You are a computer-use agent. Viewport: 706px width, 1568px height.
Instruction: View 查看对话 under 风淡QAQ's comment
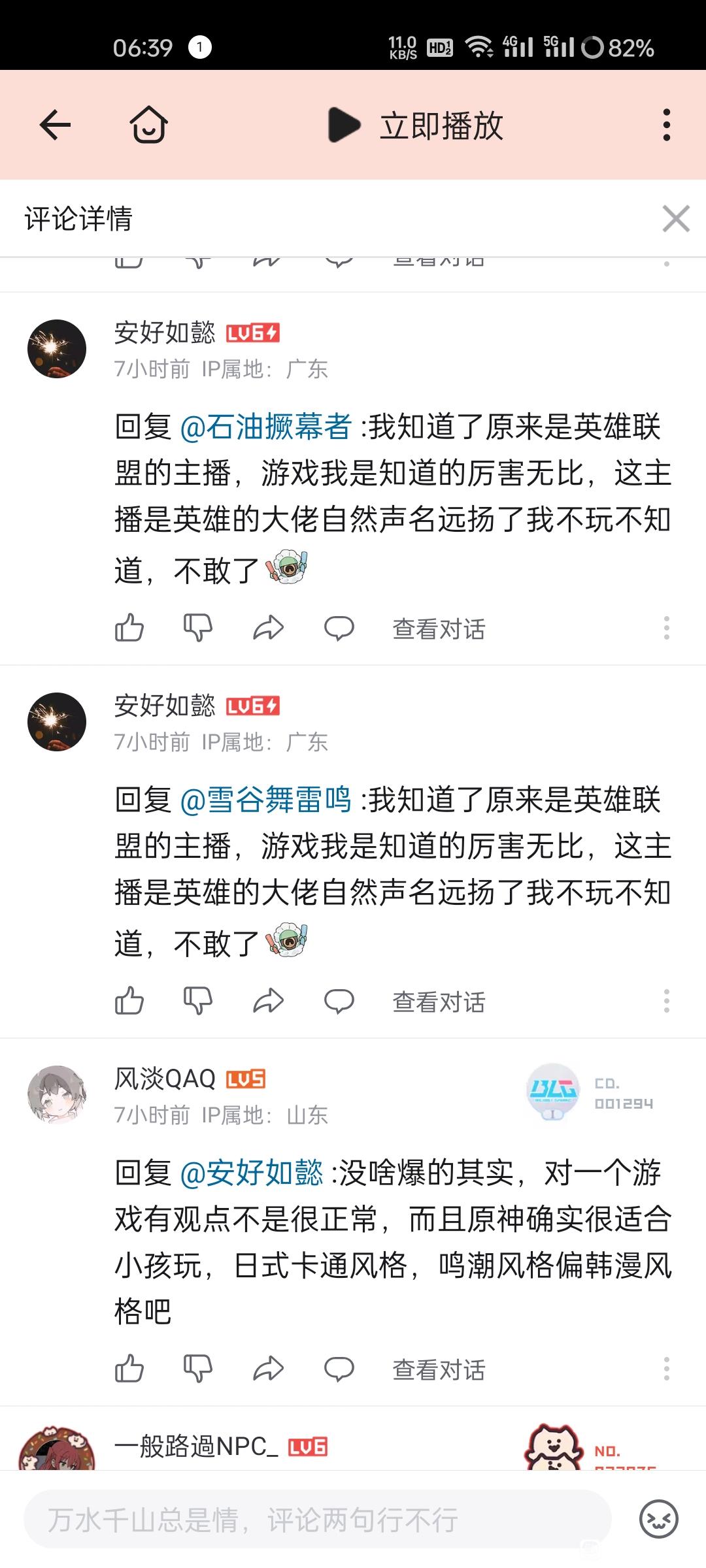point(439,1370)
